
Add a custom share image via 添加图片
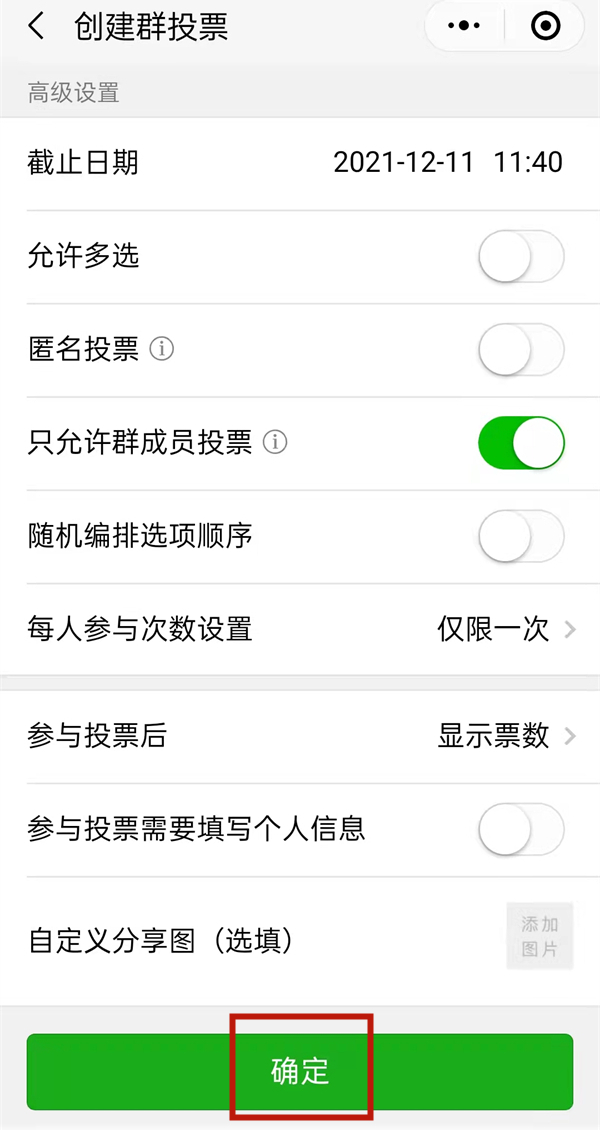(x=540, y=937)
